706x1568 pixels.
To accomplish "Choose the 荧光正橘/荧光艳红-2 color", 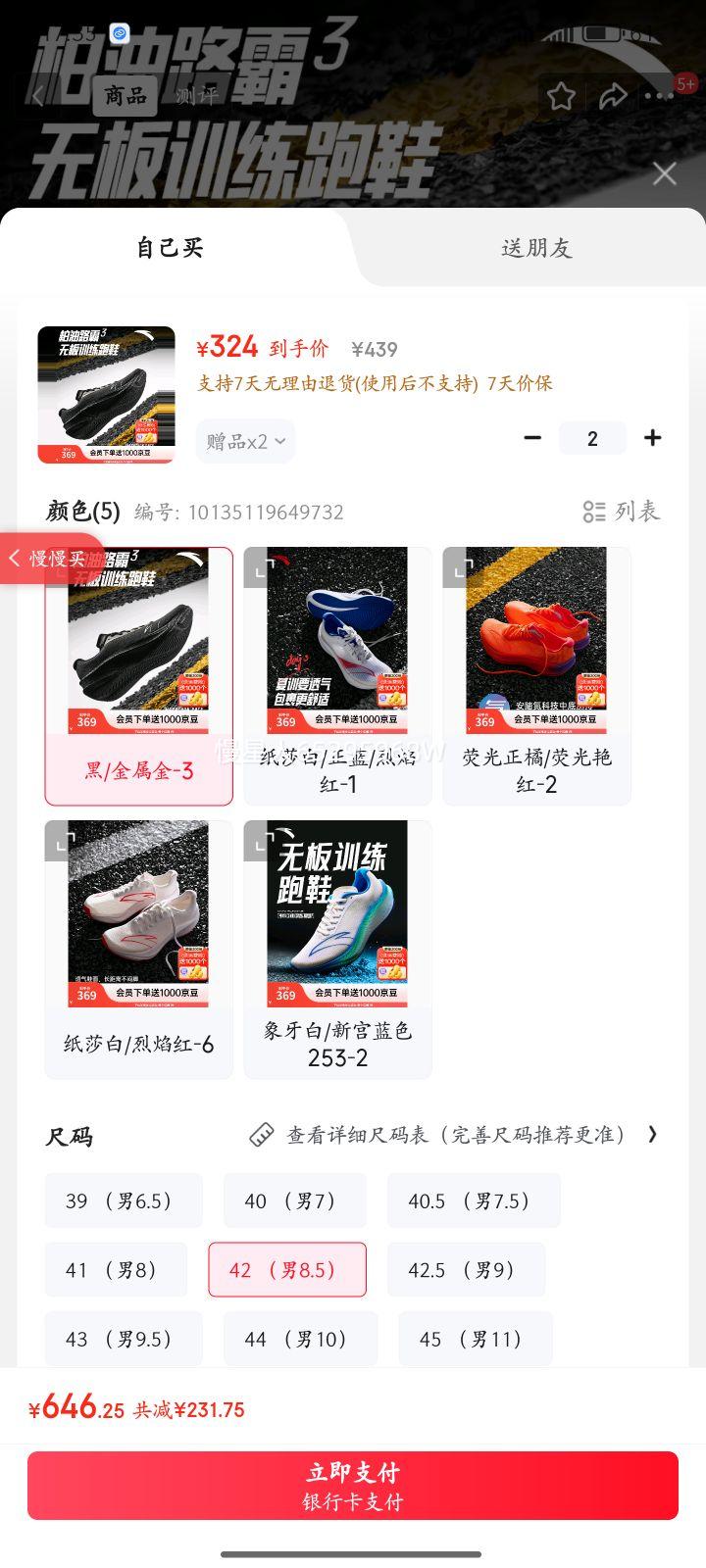I will pos(536,676).
